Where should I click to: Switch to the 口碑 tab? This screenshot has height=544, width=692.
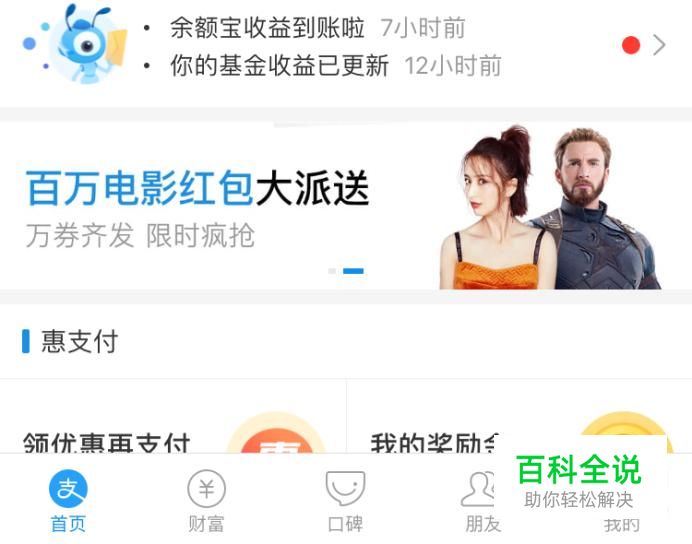coord(345,502)
